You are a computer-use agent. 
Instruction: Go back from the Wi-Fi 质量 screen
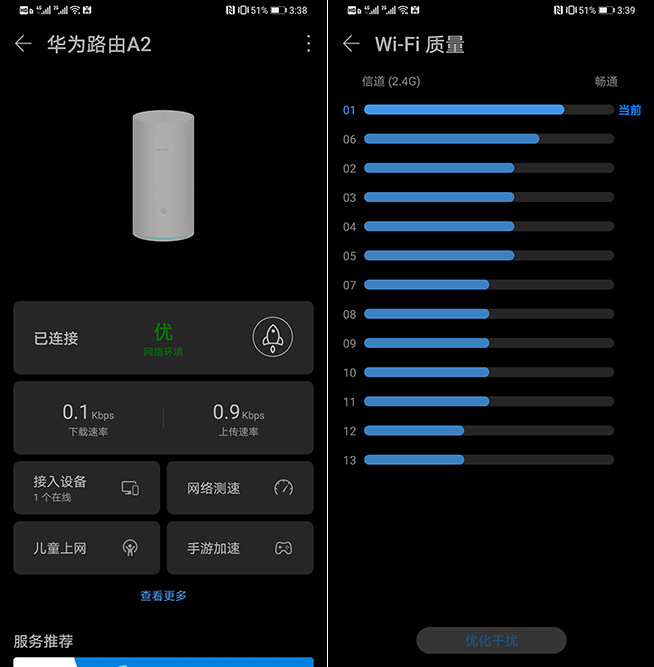coord(350,44)
